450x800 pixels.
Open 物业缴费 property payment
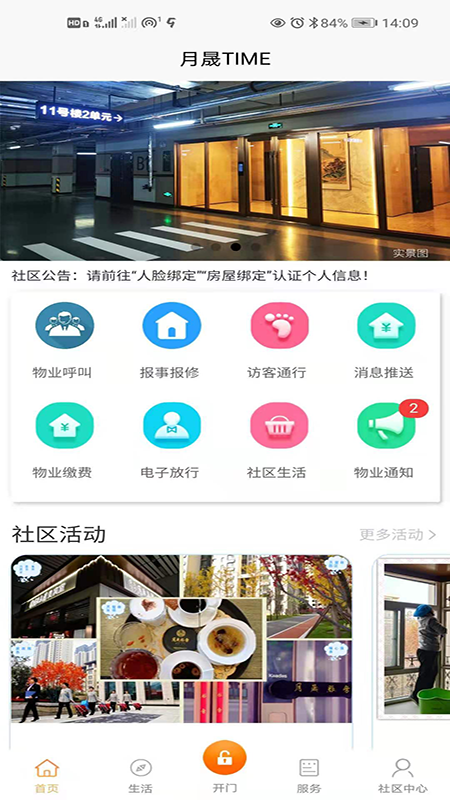click(x=64, y=440)
